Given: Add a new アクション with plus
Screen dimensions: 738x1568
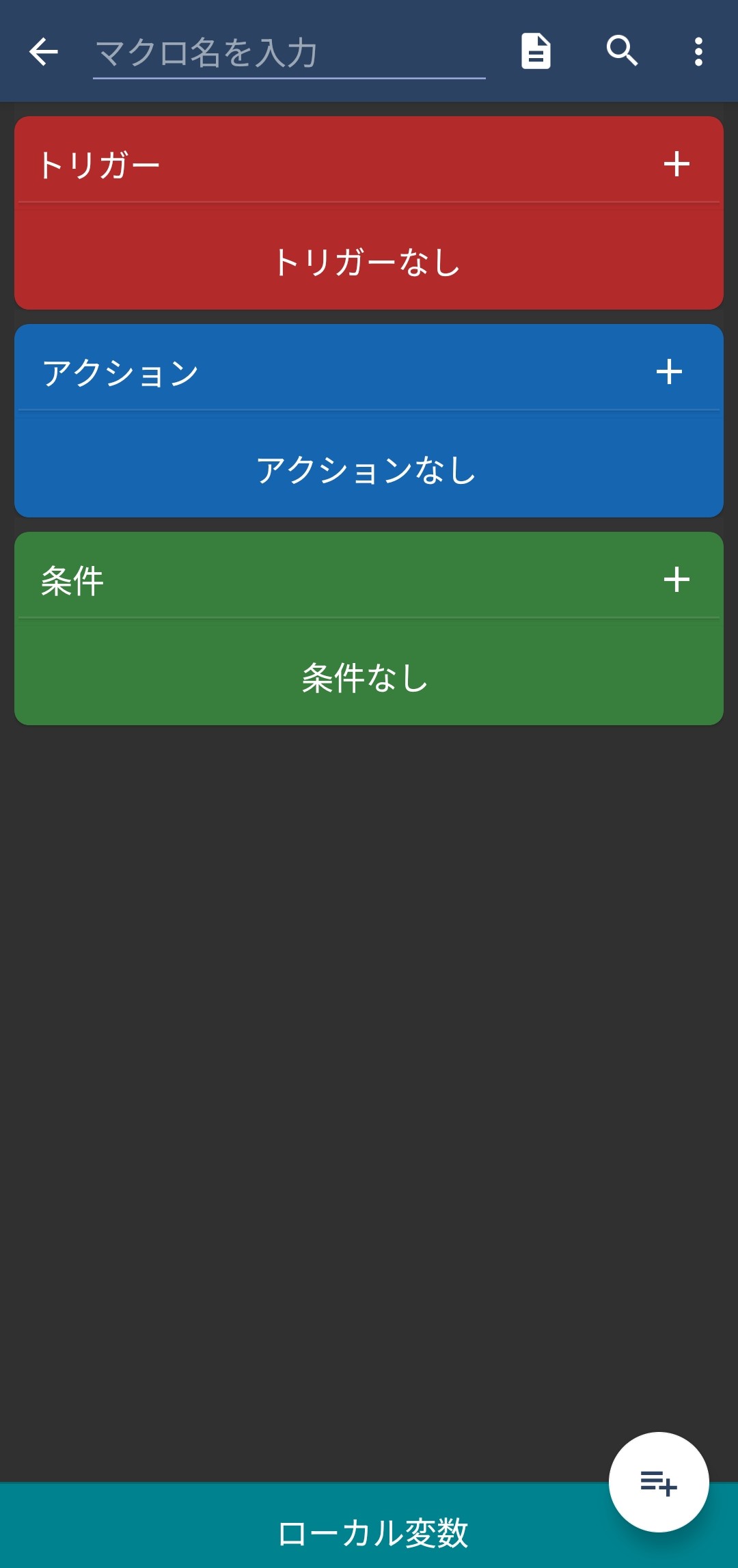Looking at the screenshot, I should [669, 372].
